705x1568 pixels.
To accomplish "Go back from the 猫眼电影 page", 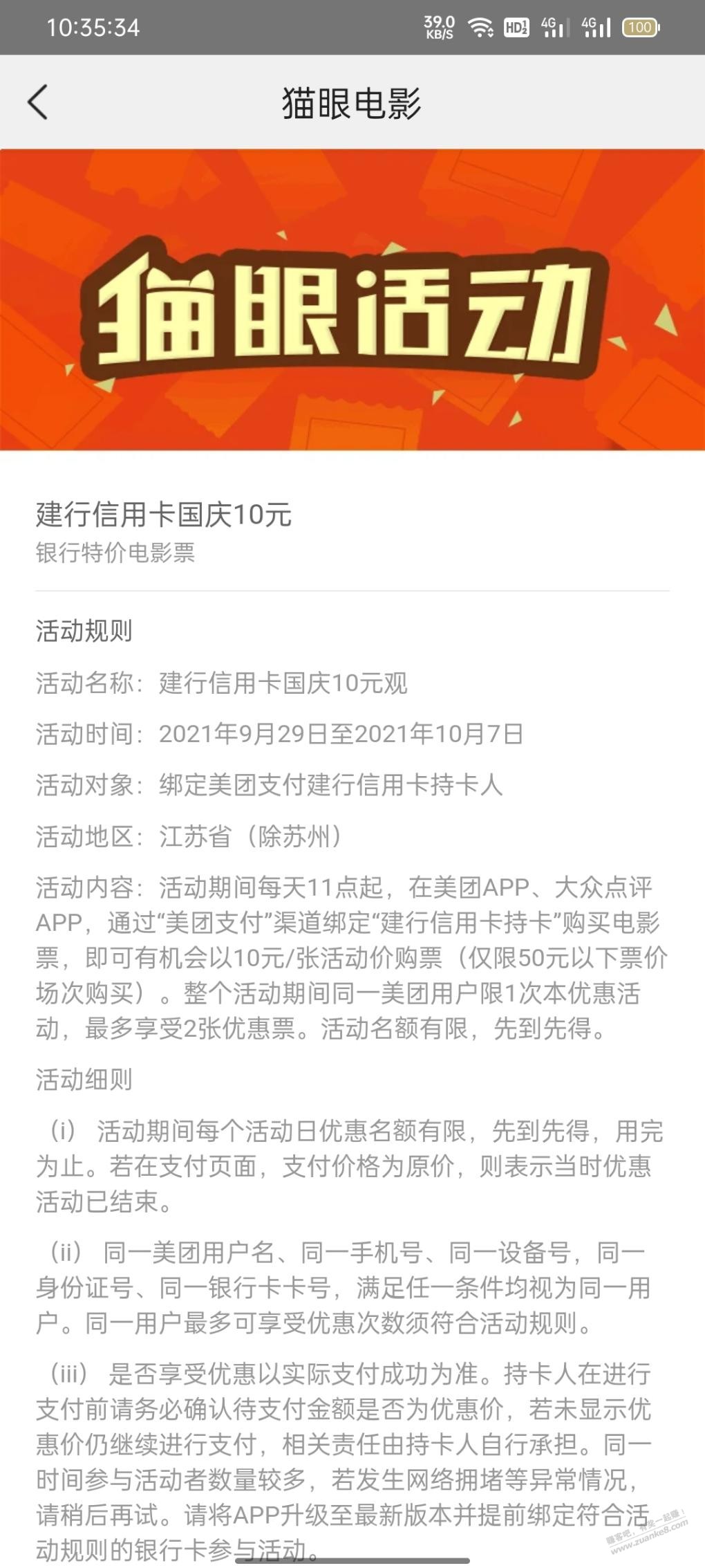I will pos(38,102).
